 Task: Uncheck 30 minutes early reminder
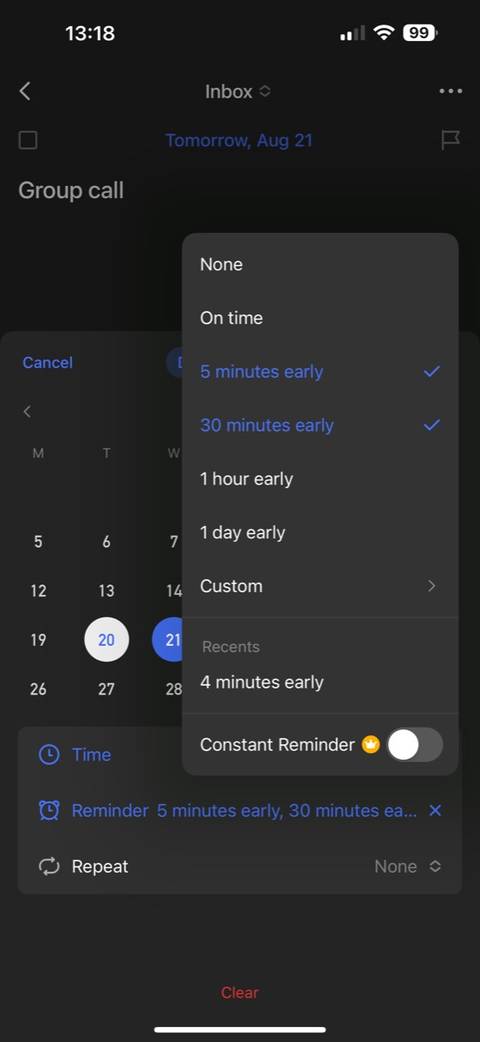(320, 425)
